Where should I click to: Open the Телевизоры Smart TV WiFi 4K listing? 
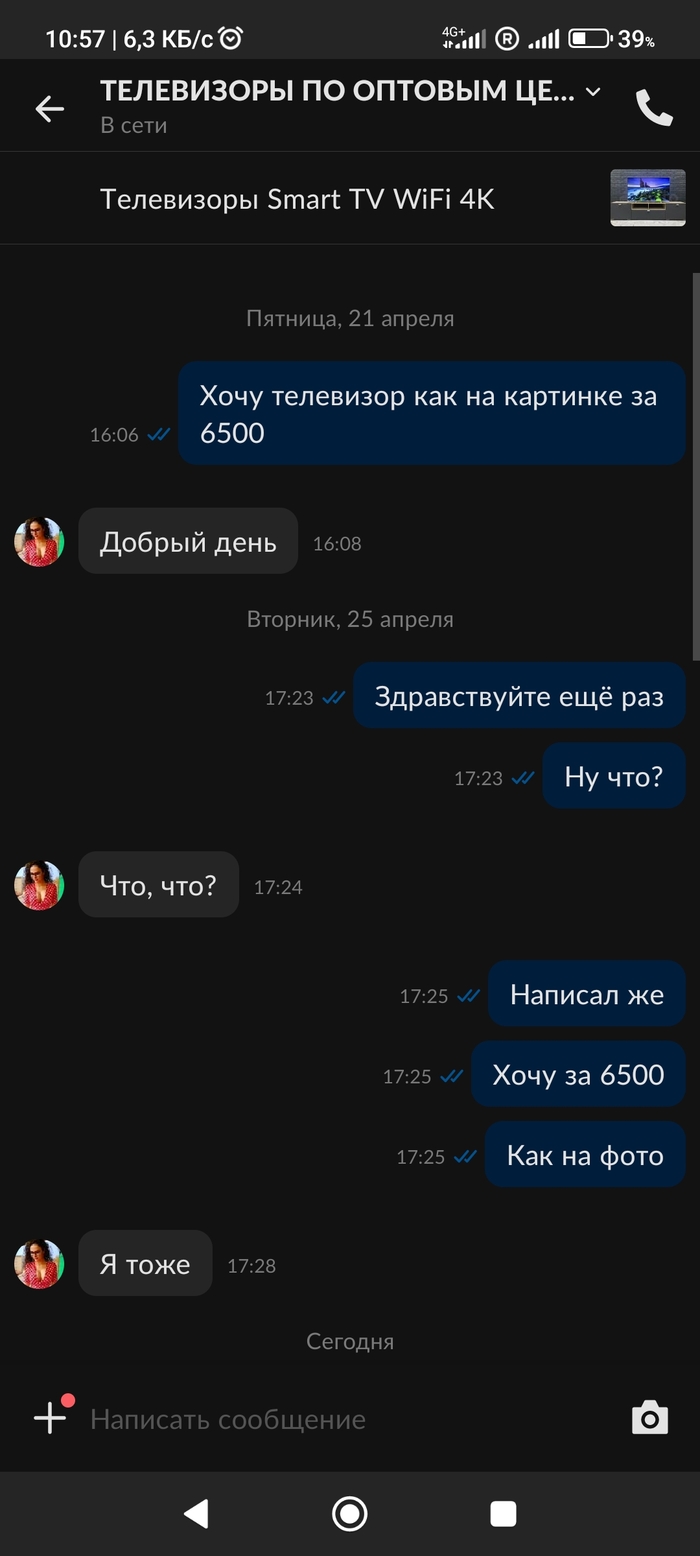297,199
